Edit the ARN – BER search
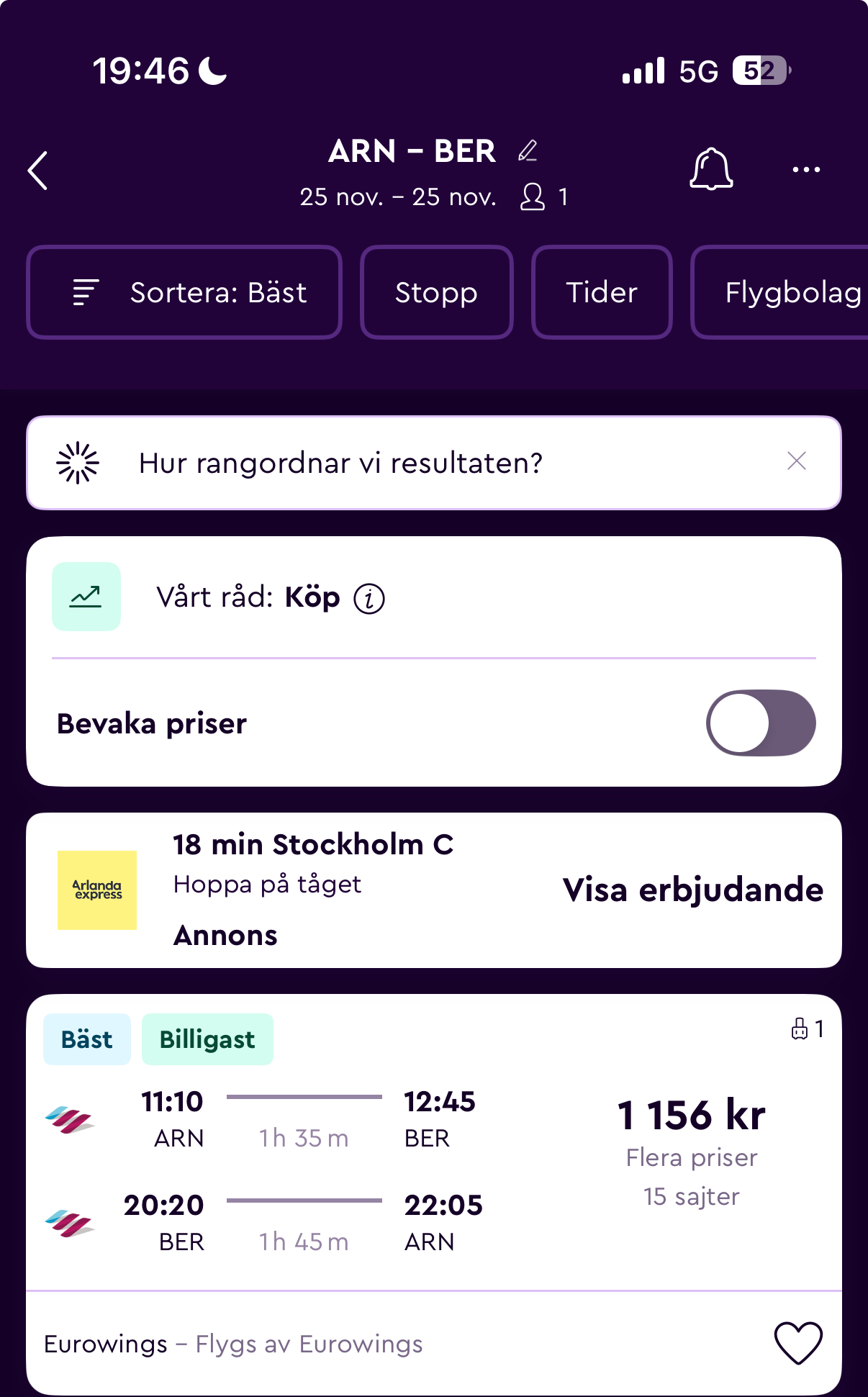Image resolution: width=868 pixels, height=1397 pixels. 528,151
